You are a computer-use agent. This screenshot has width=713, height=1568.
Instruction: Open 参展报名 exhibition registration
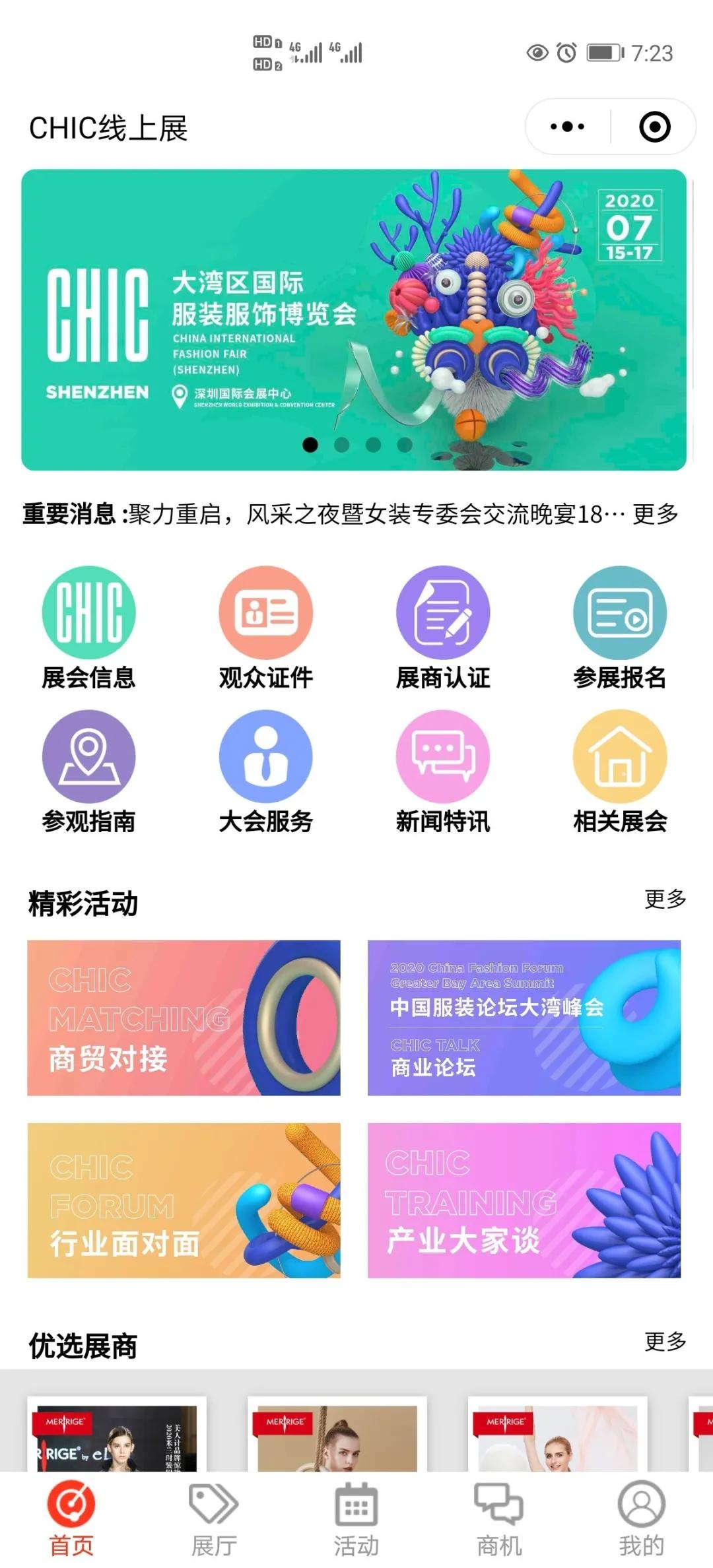pyautogui.click(x=620, y=627)
